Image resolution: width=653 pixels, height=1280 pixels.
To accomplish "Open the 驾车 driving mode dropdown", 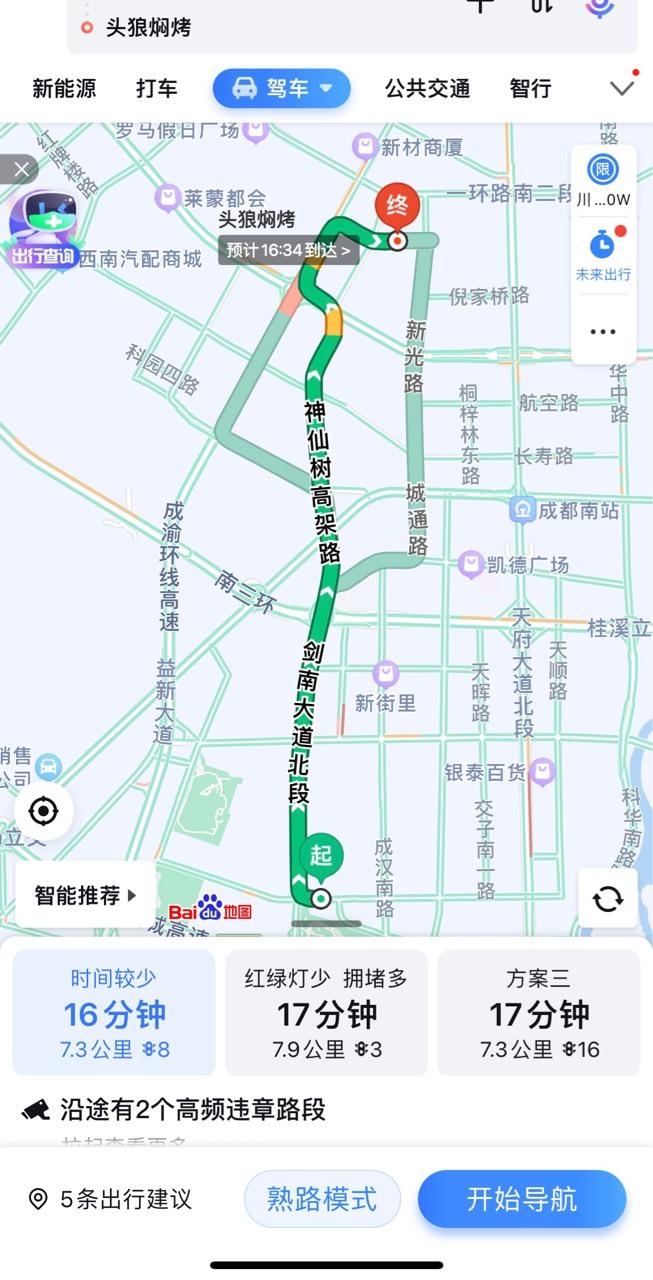I will [x=282, y=88].
